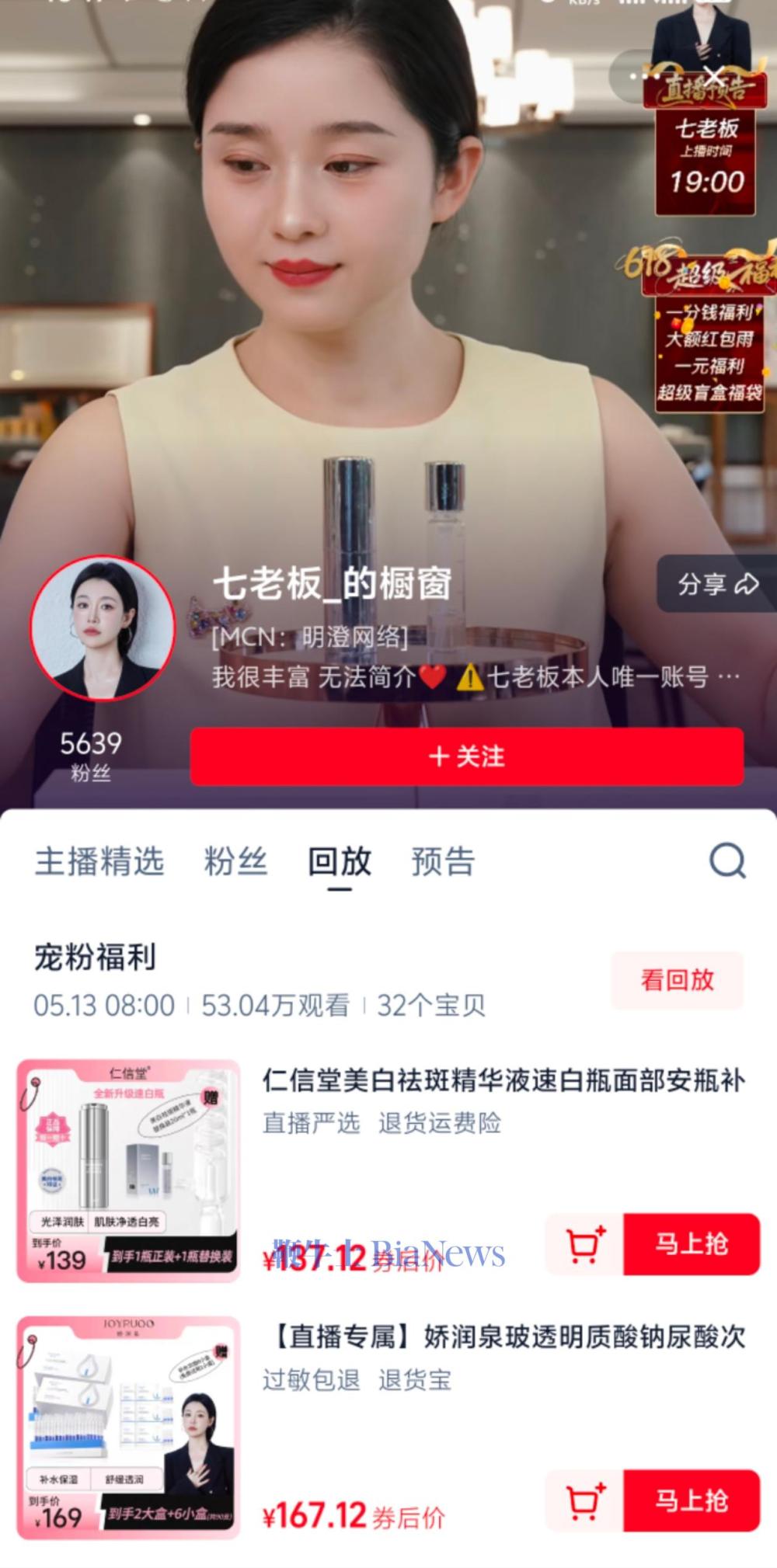Share this shop via 分享
Screen dimensions: 777x1568
(x=716, y=584)
